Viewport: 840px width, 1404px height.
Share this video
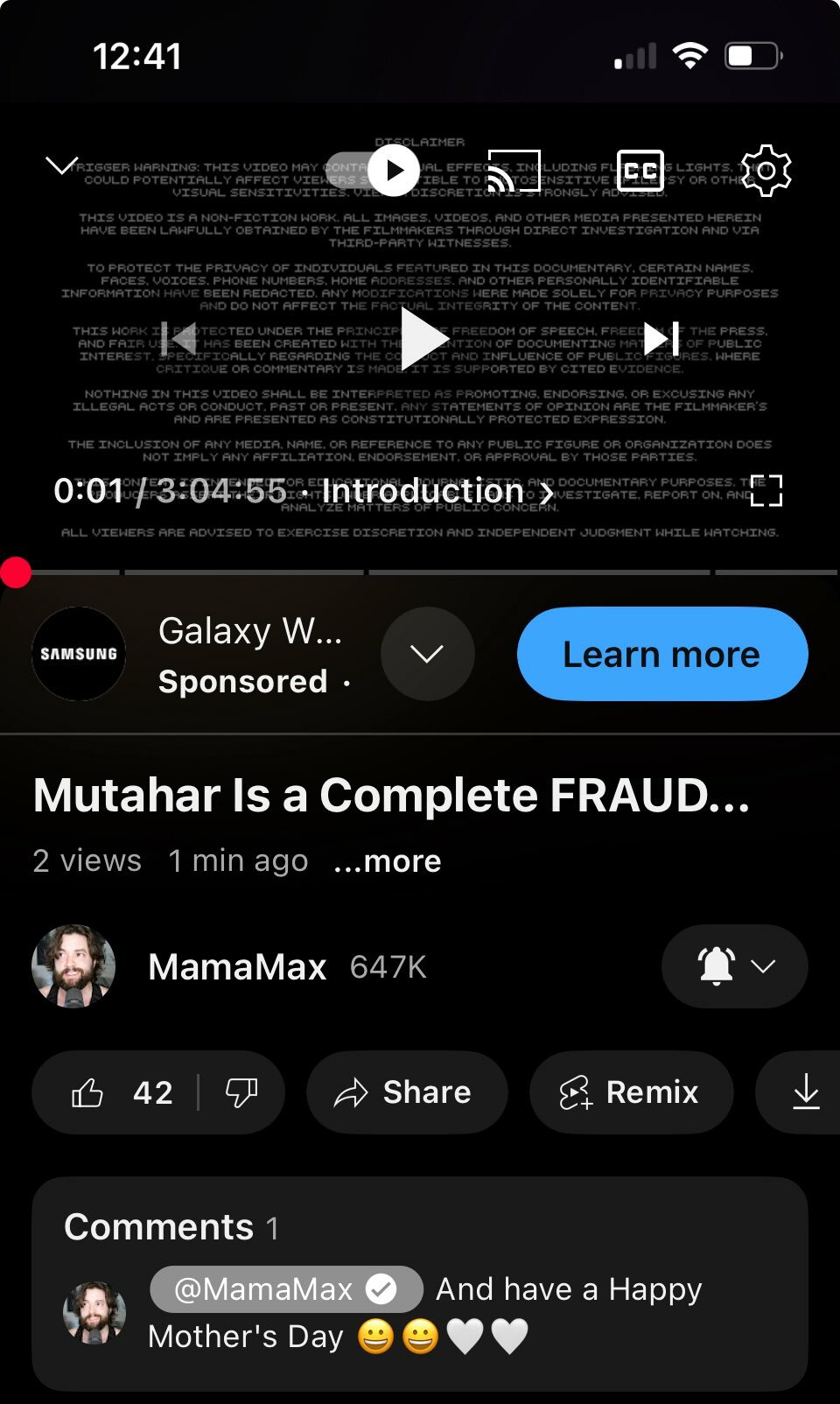pyautogui.click(x=407, y=1092)
